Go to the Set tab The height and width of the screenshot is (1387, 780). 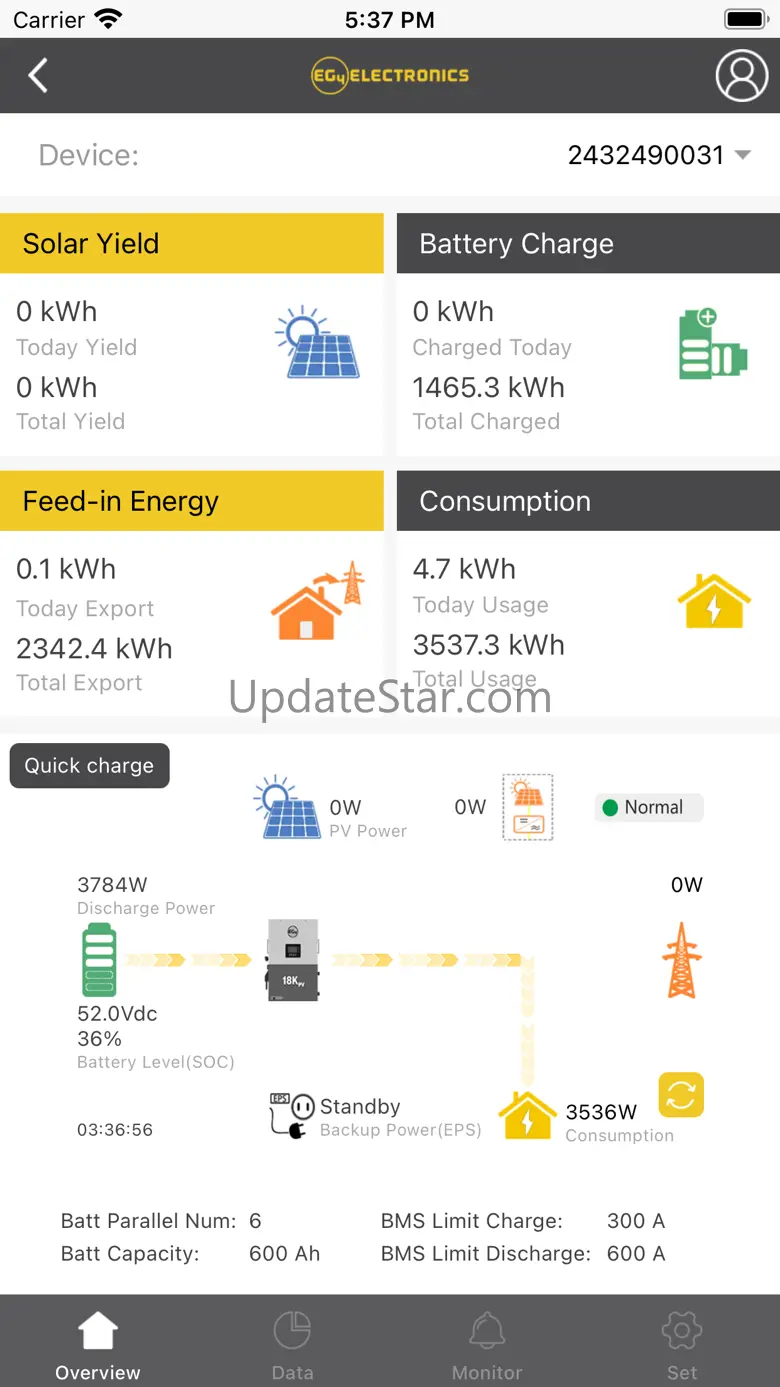[x=682, y=1345]
